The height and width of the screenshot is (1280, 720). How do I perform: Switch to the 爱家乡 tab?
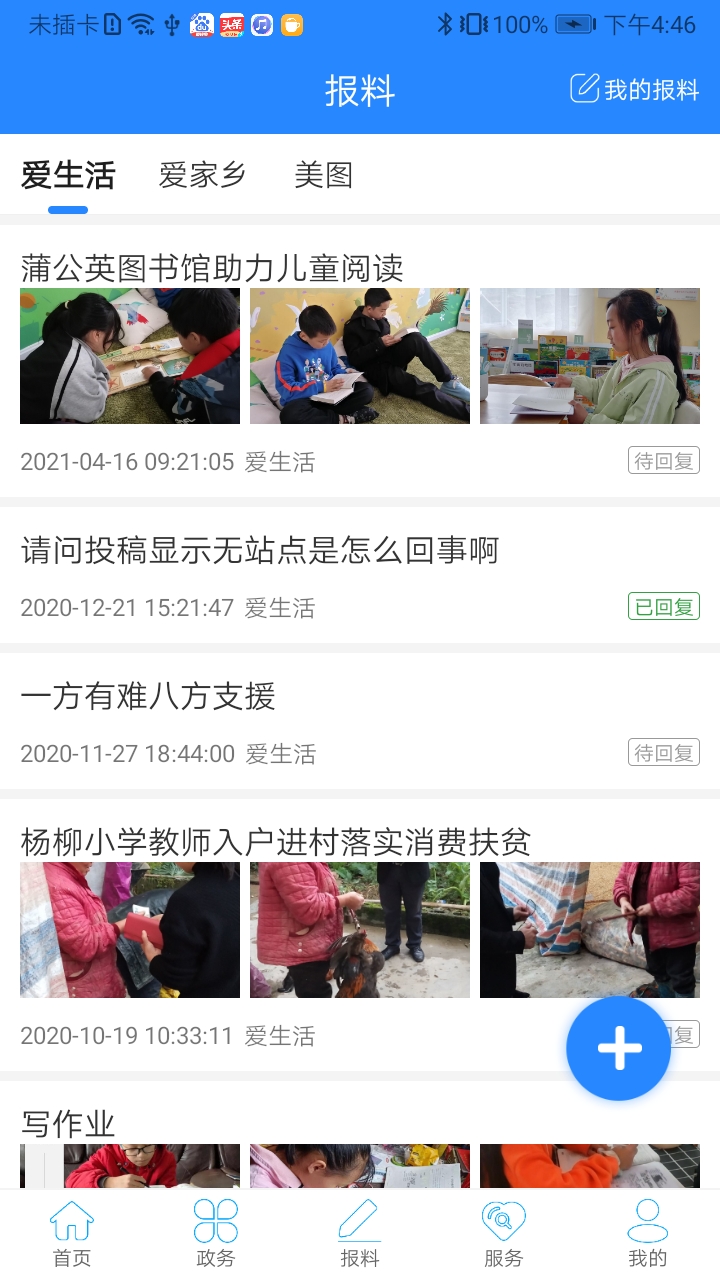(202, 175)
